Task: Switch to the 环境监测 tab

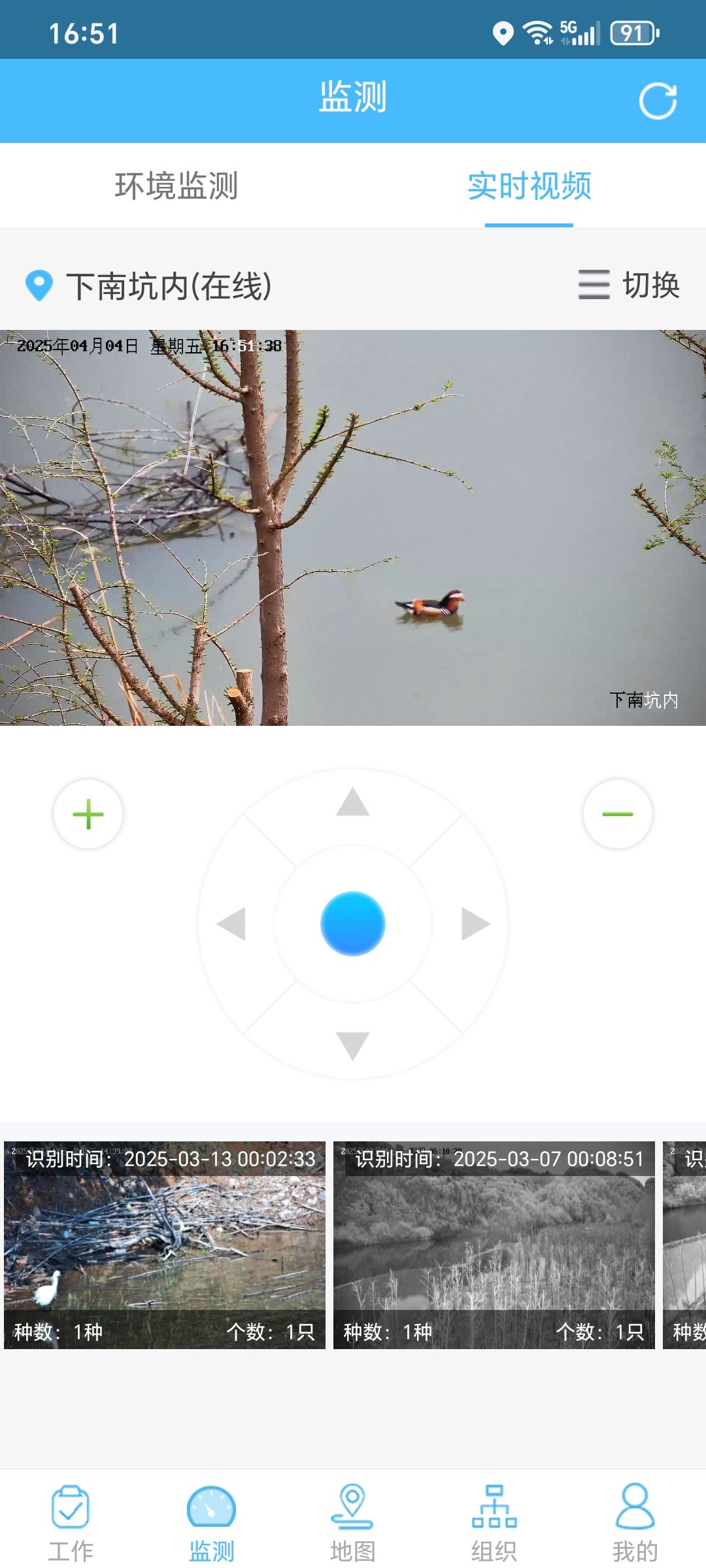Action: point(176,186)
